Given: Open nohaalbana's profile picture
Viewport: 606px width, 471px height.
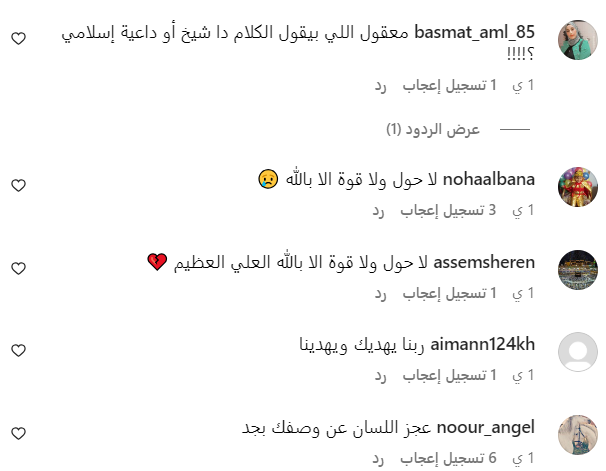Looking at the screenshot, I should 577,186.
